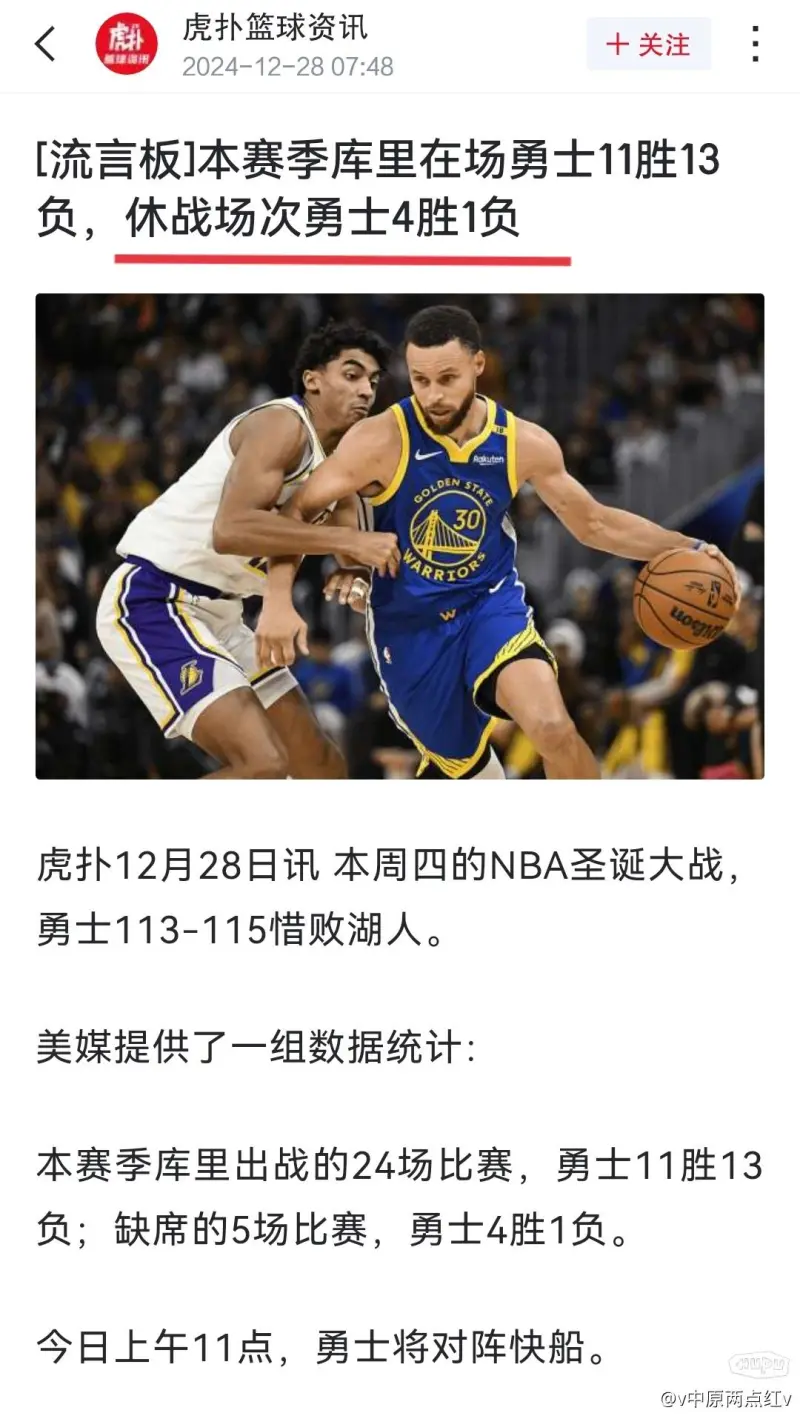Open the three-dot overflow menu

point(755,44)
